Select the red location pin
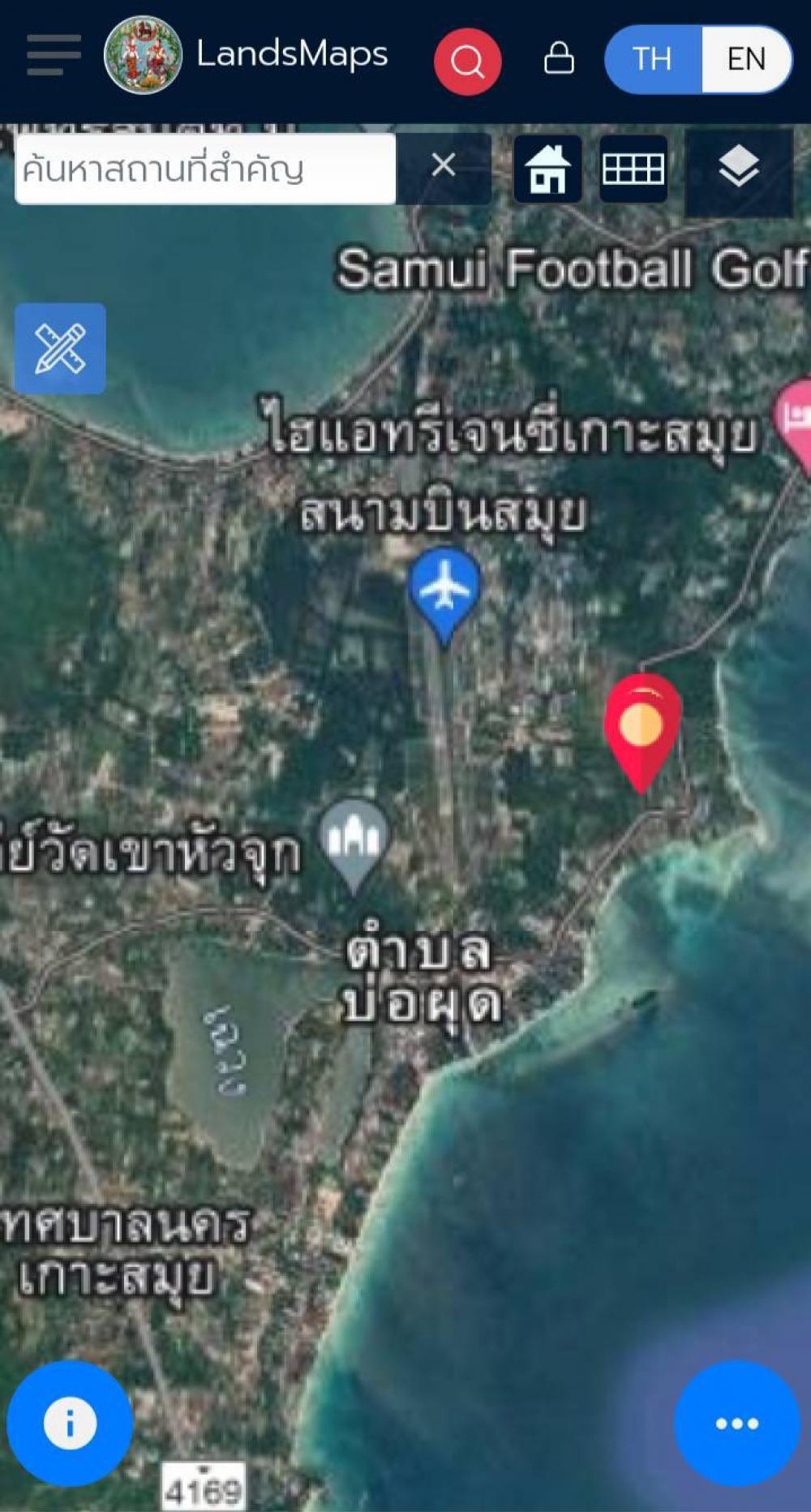The image size is (811, 1512). click(642, 732)
